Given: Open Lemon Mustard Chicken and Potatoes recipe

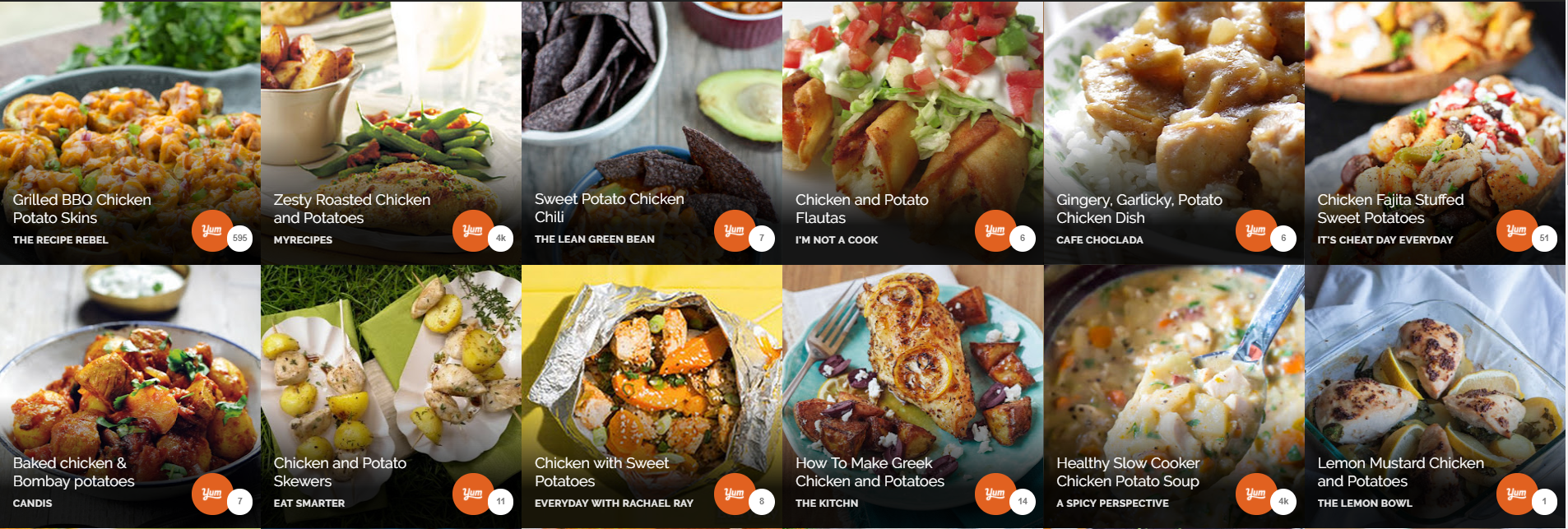Looking at the screenshot, I should coord(1400,471).
